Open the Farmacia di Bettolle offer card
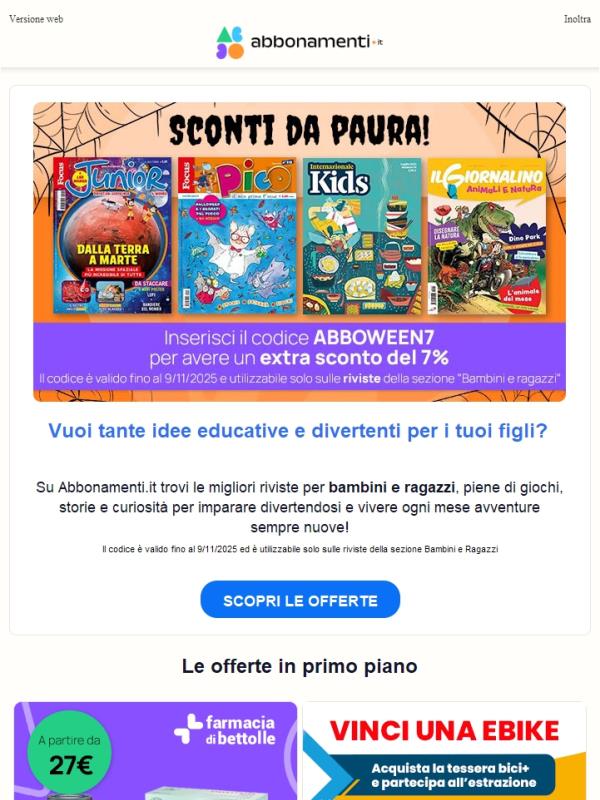The width and height of the screenshot is (600, 800). coord(155,752)
